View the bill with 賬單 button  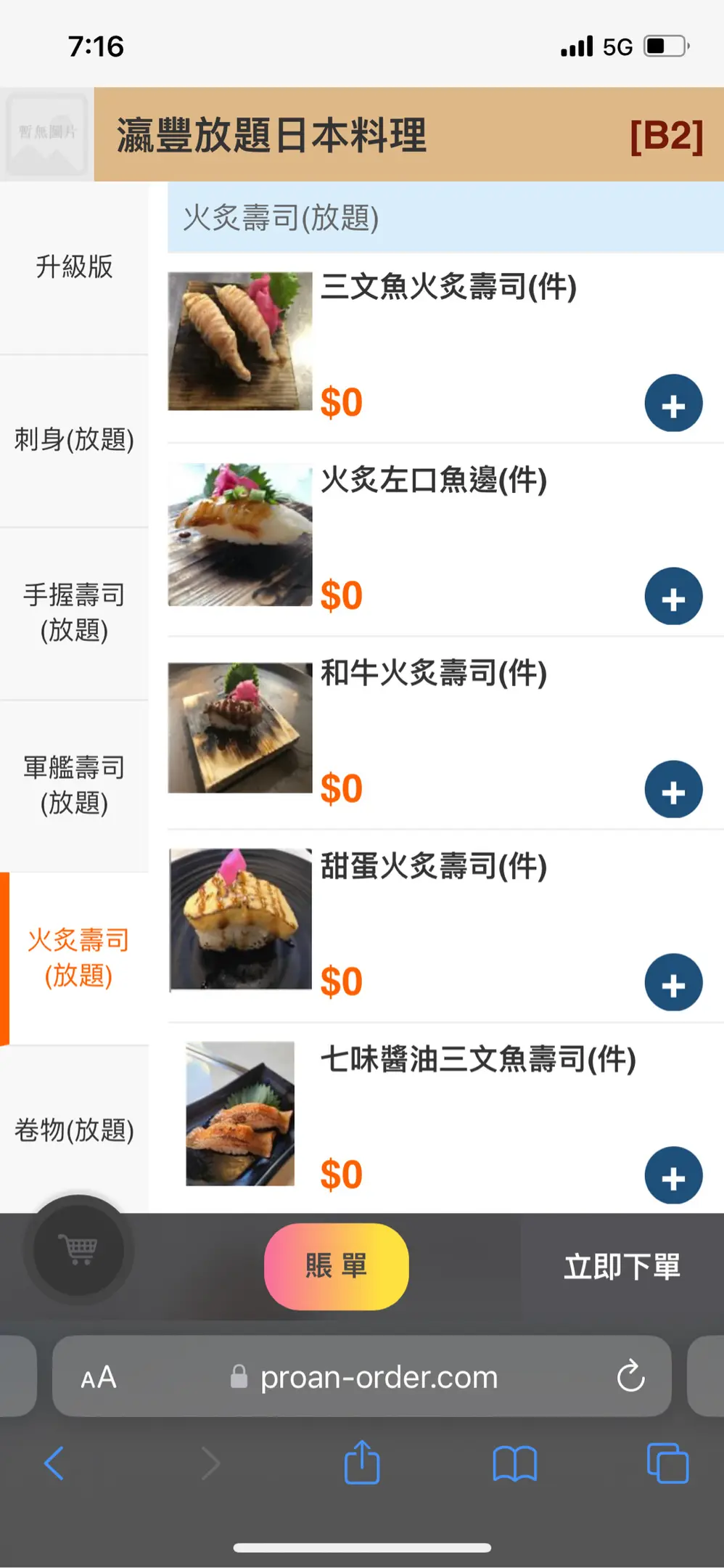point(337,1267)
